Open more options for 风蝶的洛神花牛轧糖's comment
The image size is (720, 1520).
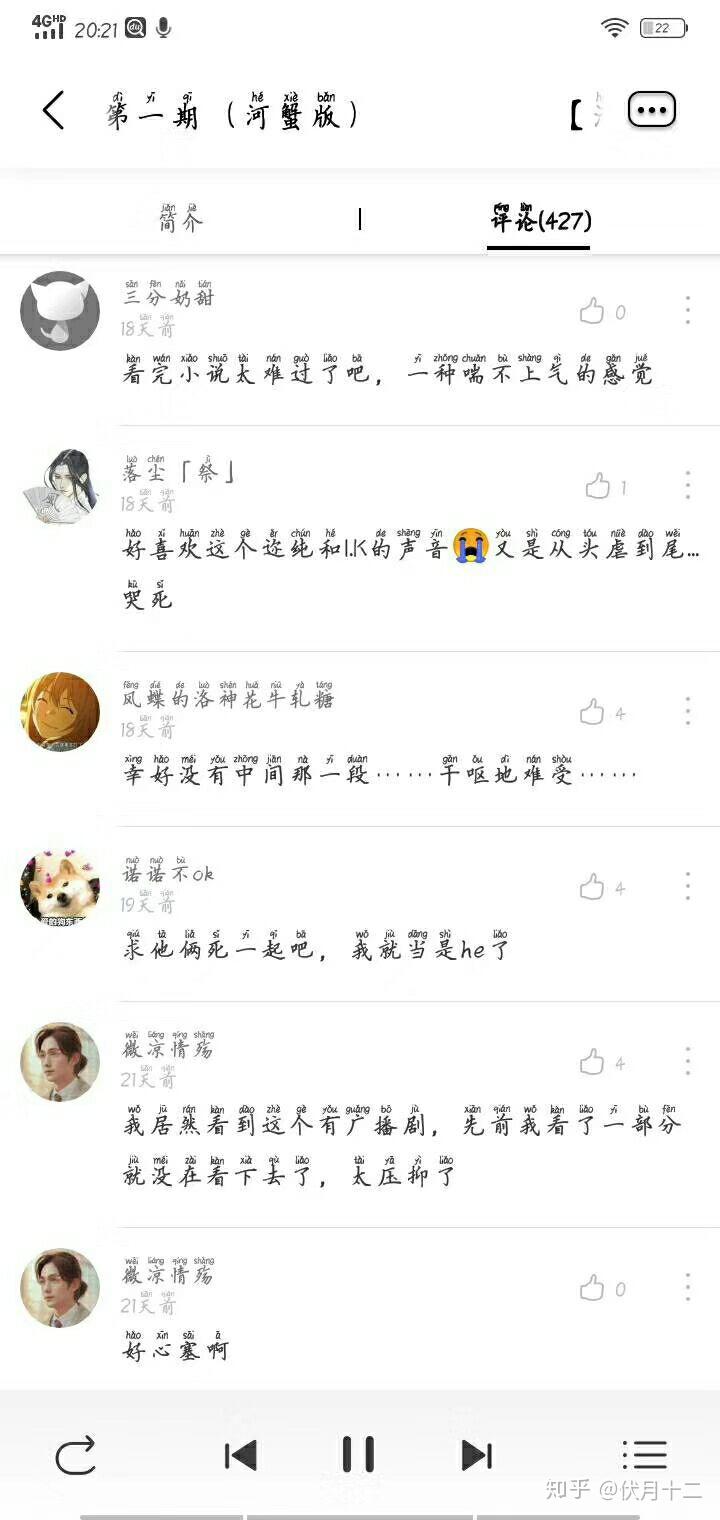click(x=687, y=711)
